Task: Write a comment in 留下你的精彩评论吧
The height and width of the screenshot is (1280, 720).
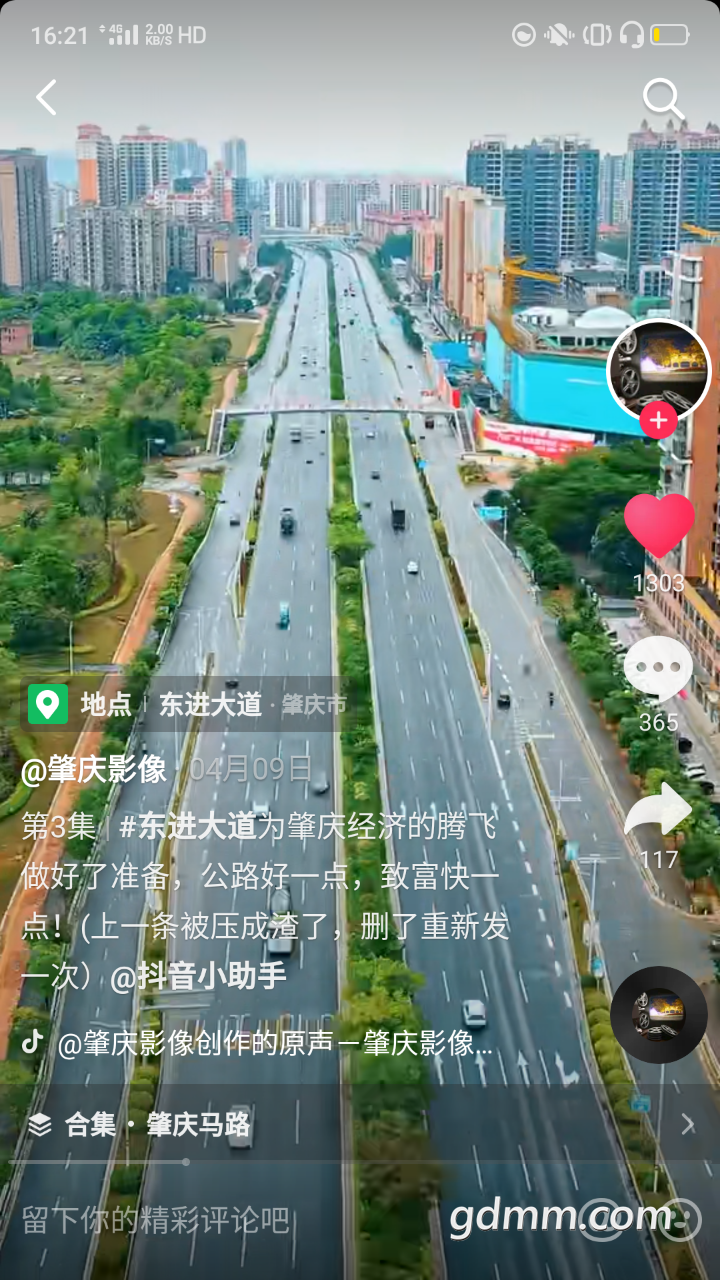Action: click(x=156, y=1220)
